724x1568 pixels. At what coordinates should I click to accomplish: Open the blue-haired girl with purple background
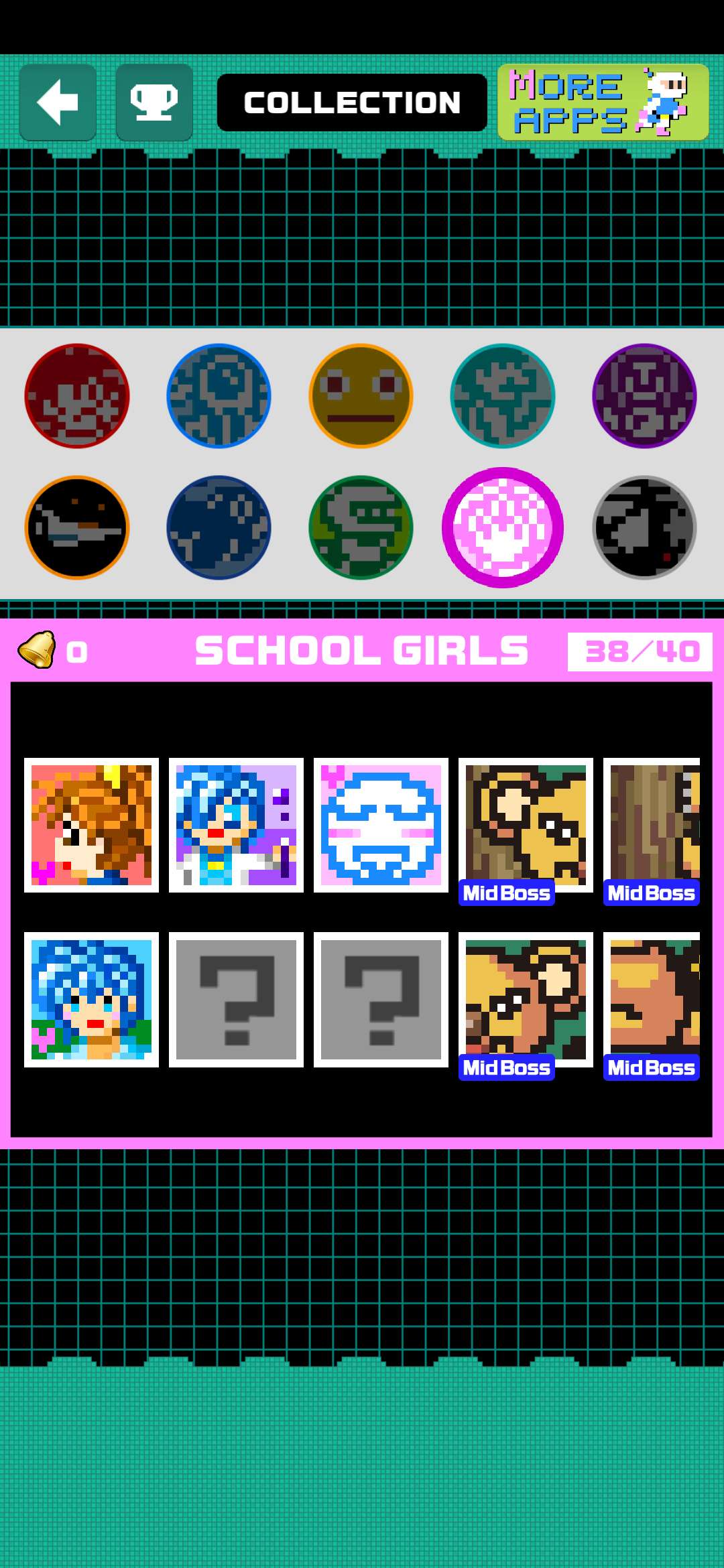pos(236,825)
